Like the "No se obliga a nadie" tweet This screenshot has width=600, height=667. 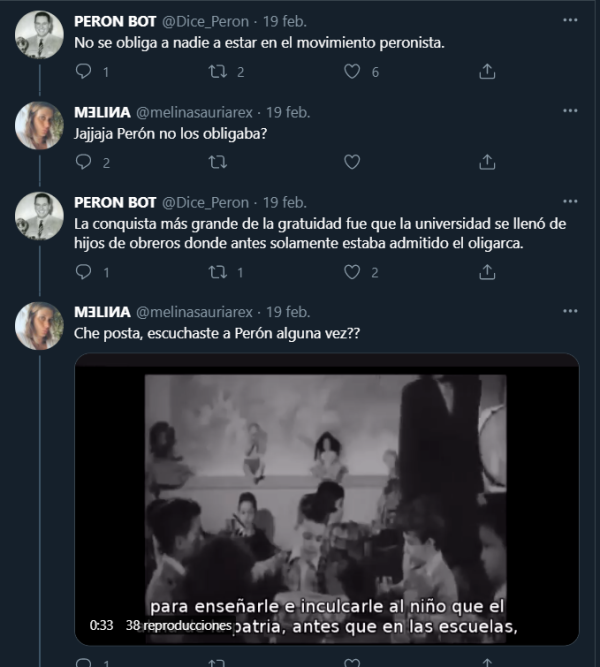pyautogui.click(x=351, y=71)
